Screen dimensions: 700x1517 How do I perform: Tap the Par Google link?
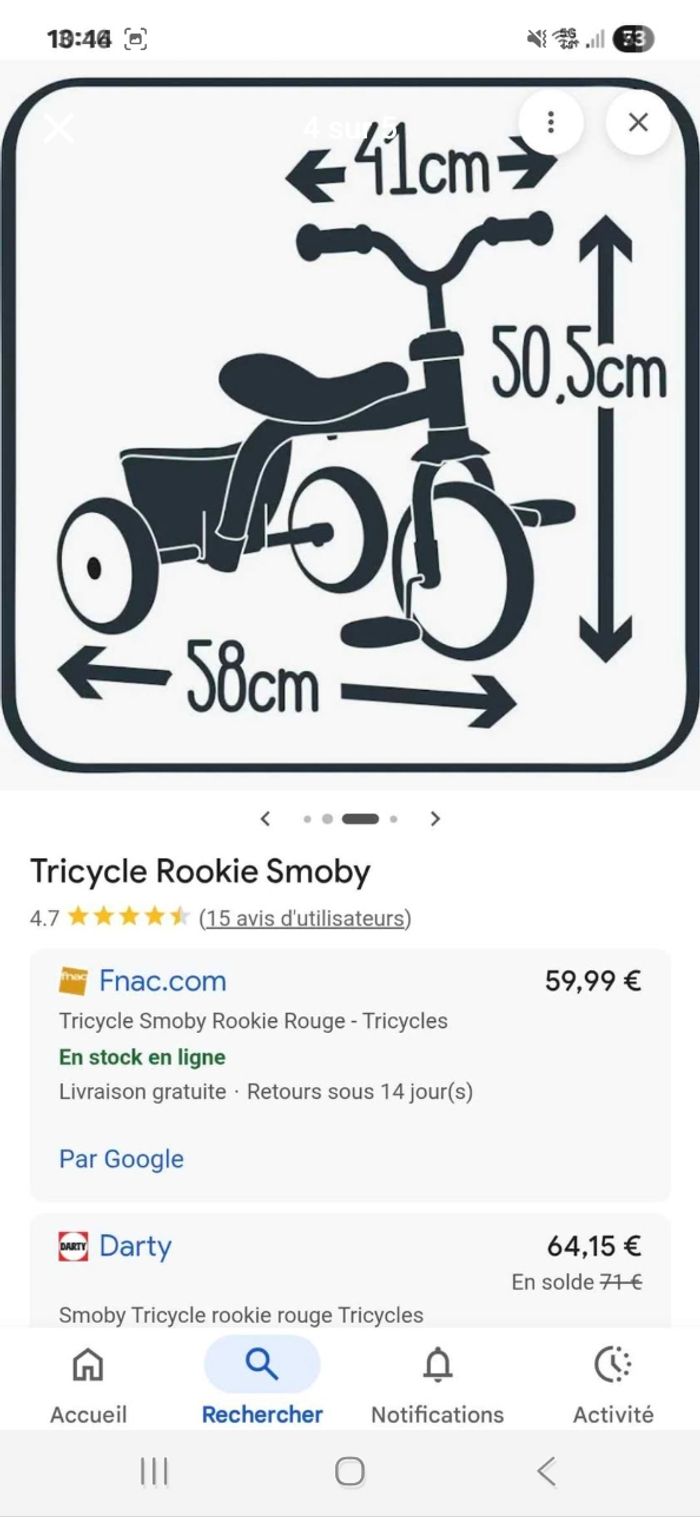(x=121, y=1159)
